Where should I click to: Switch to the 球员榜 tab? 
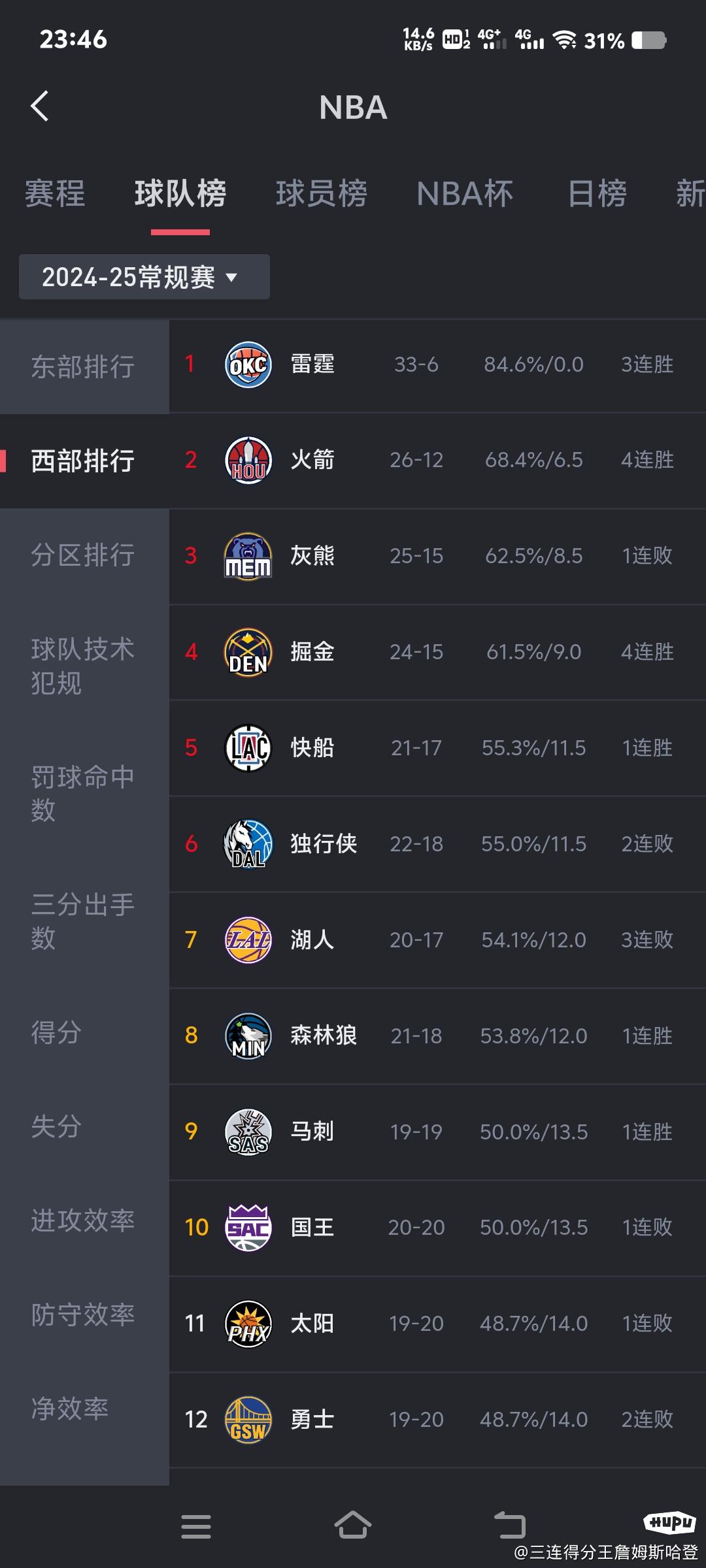coord(321,194)
